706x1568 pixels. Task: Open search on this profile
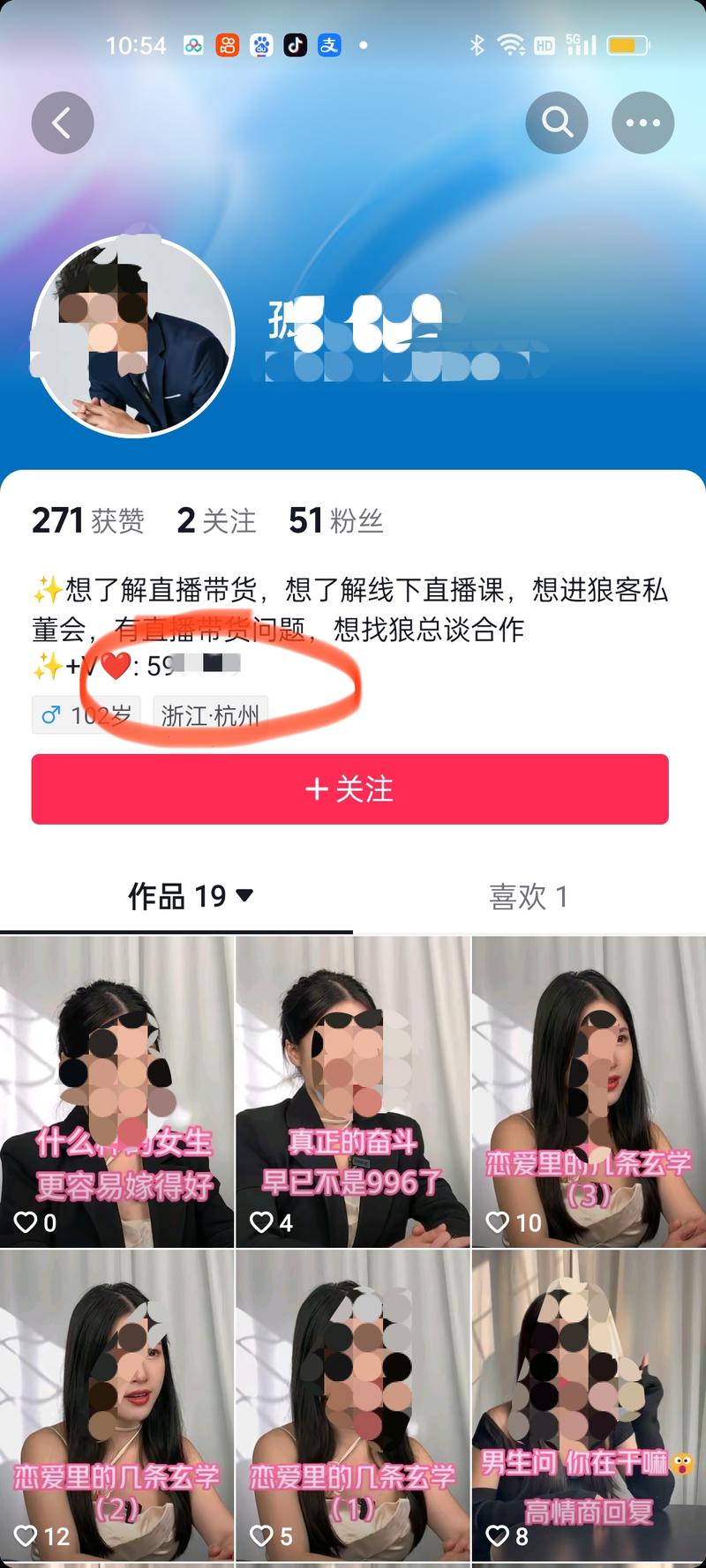click(557, 123)
